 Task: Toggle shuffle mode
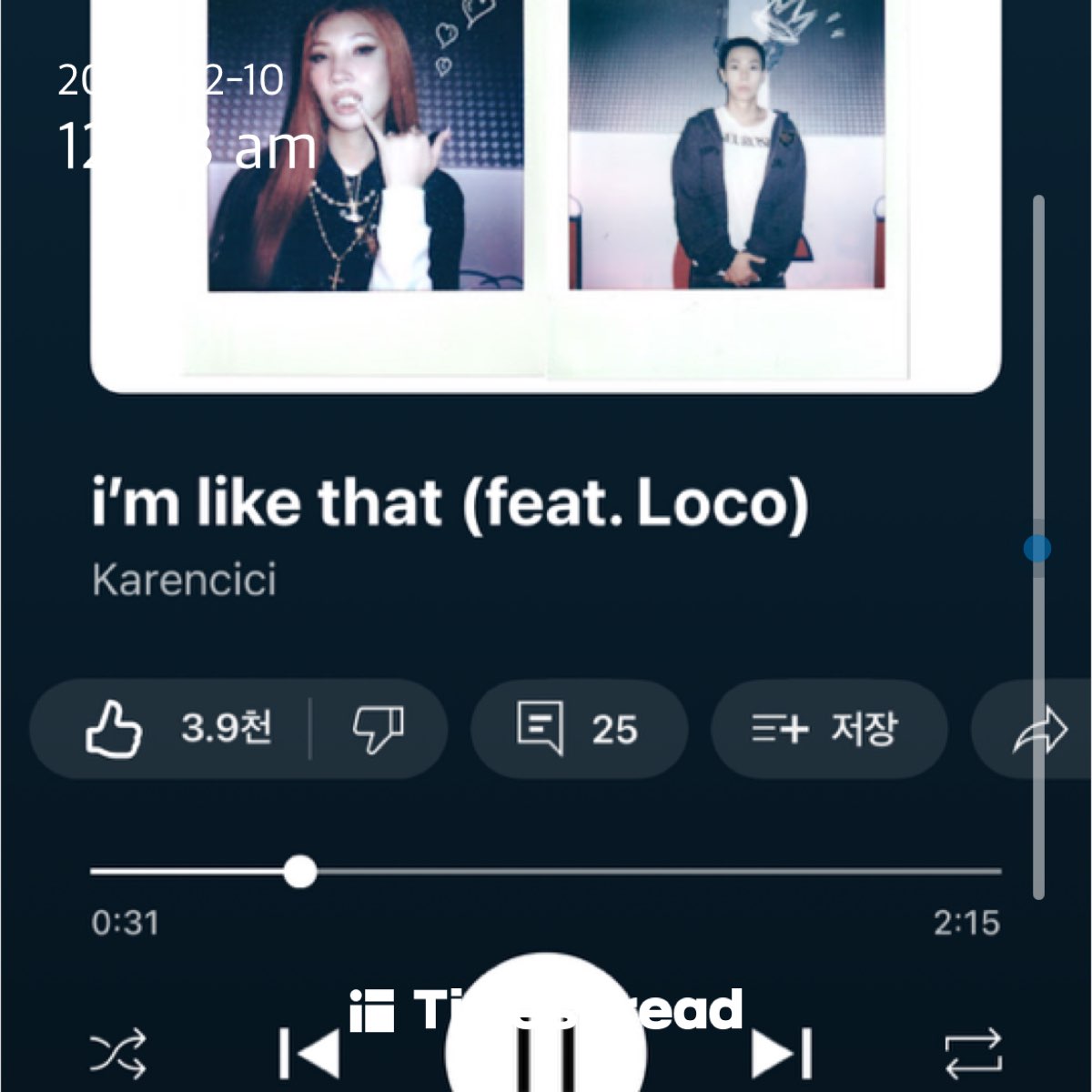(118, 1054)
